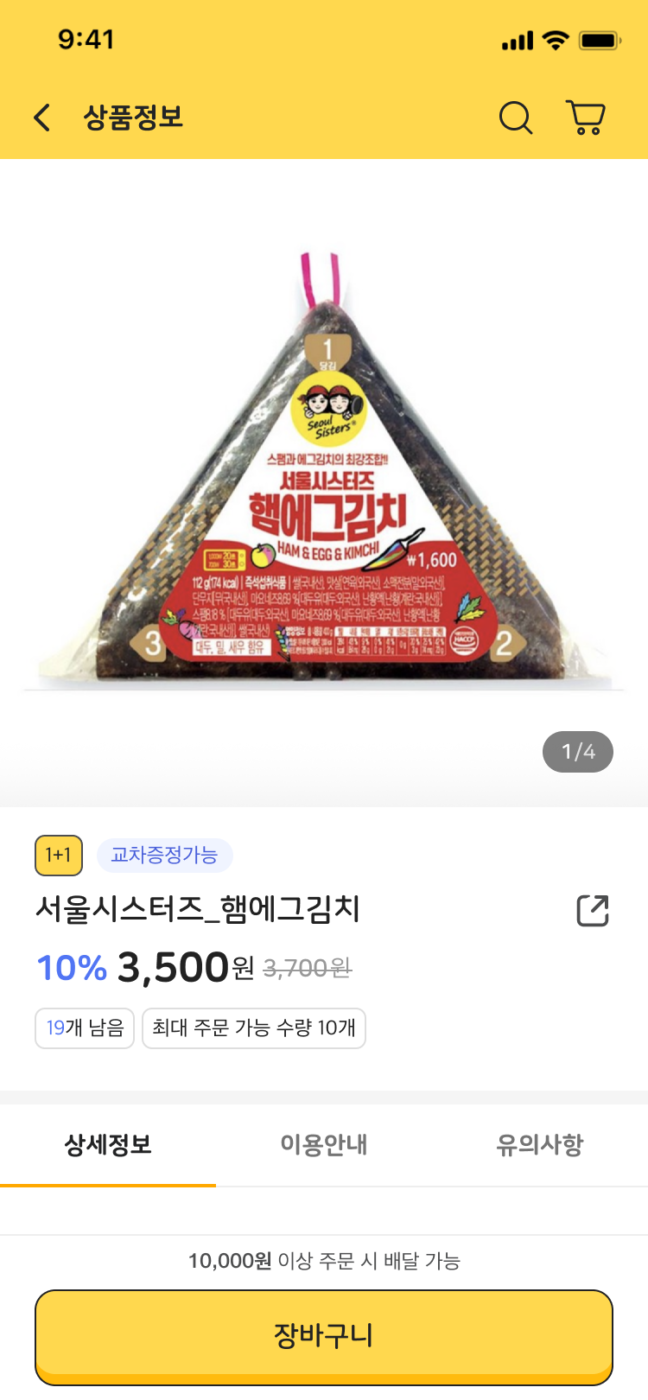648x1400 pixels.
Task: Switch to the 이용안내 tab
Action: [x=323, y=1145]
